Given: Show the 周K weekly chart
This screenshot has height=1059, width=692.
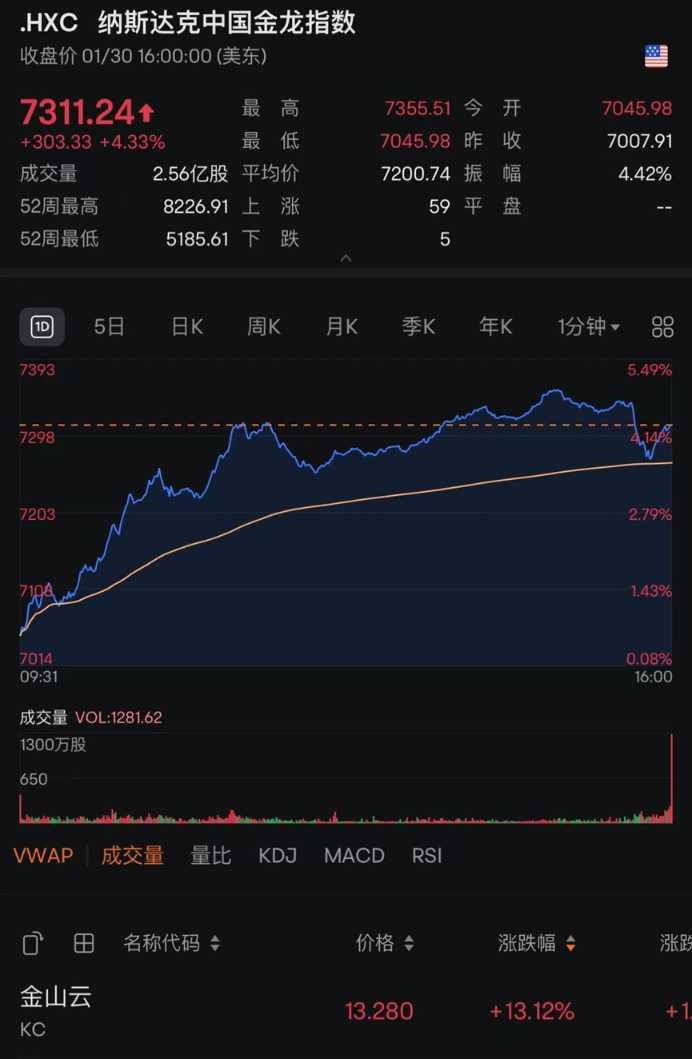Looking at the screenshot, I should click(x=264, y=326).
